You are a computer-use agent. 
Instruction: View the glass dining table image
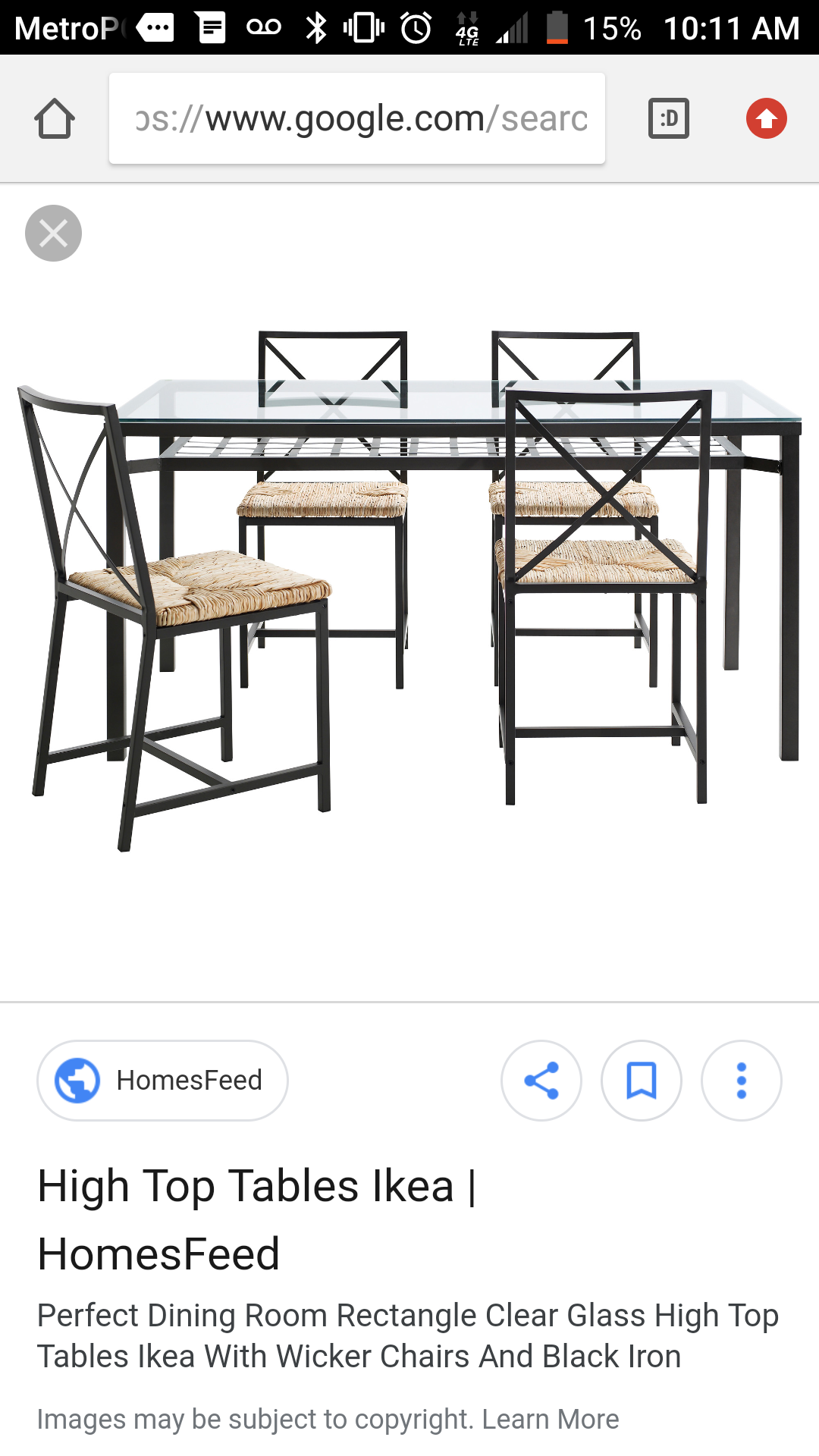click(x=409, y=590)
